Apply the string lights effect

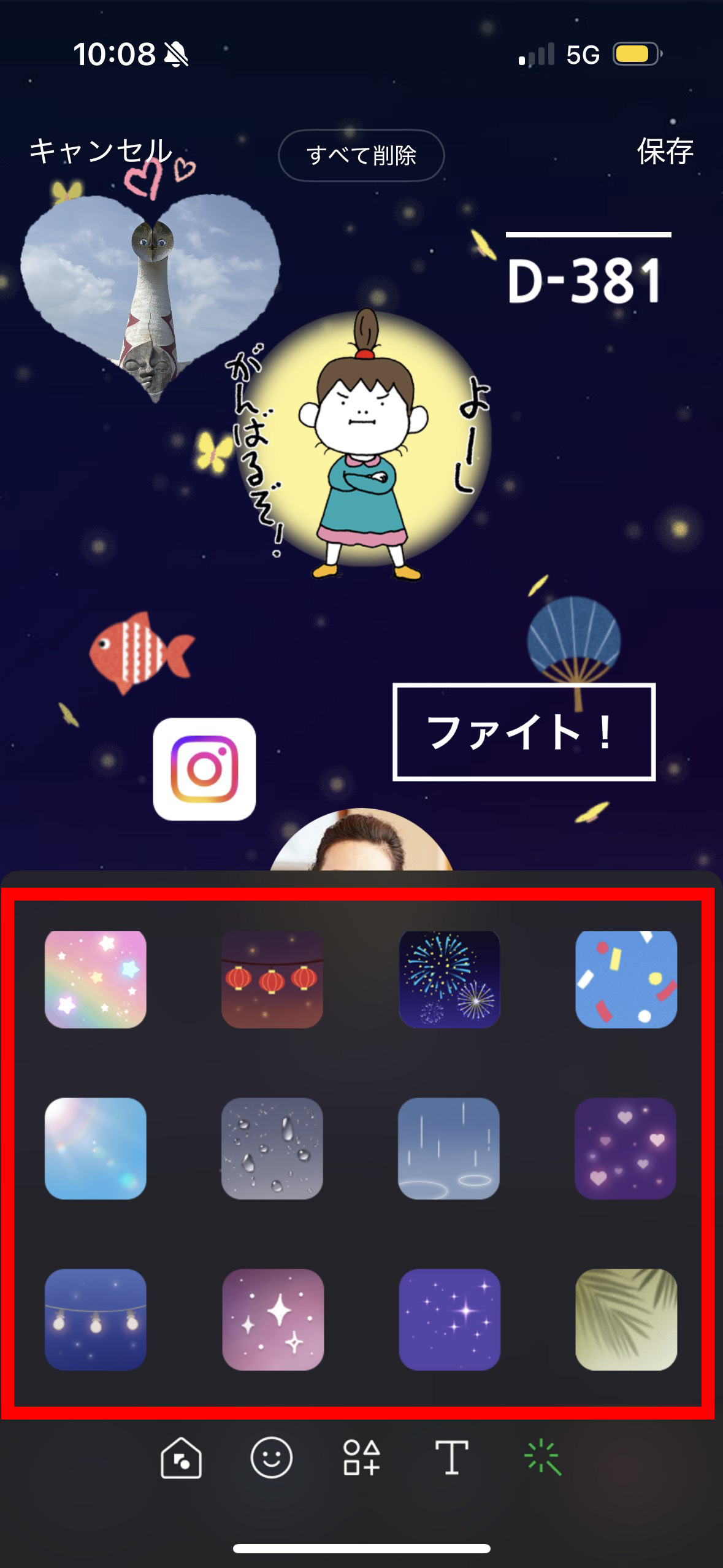tap(96, 1319)
